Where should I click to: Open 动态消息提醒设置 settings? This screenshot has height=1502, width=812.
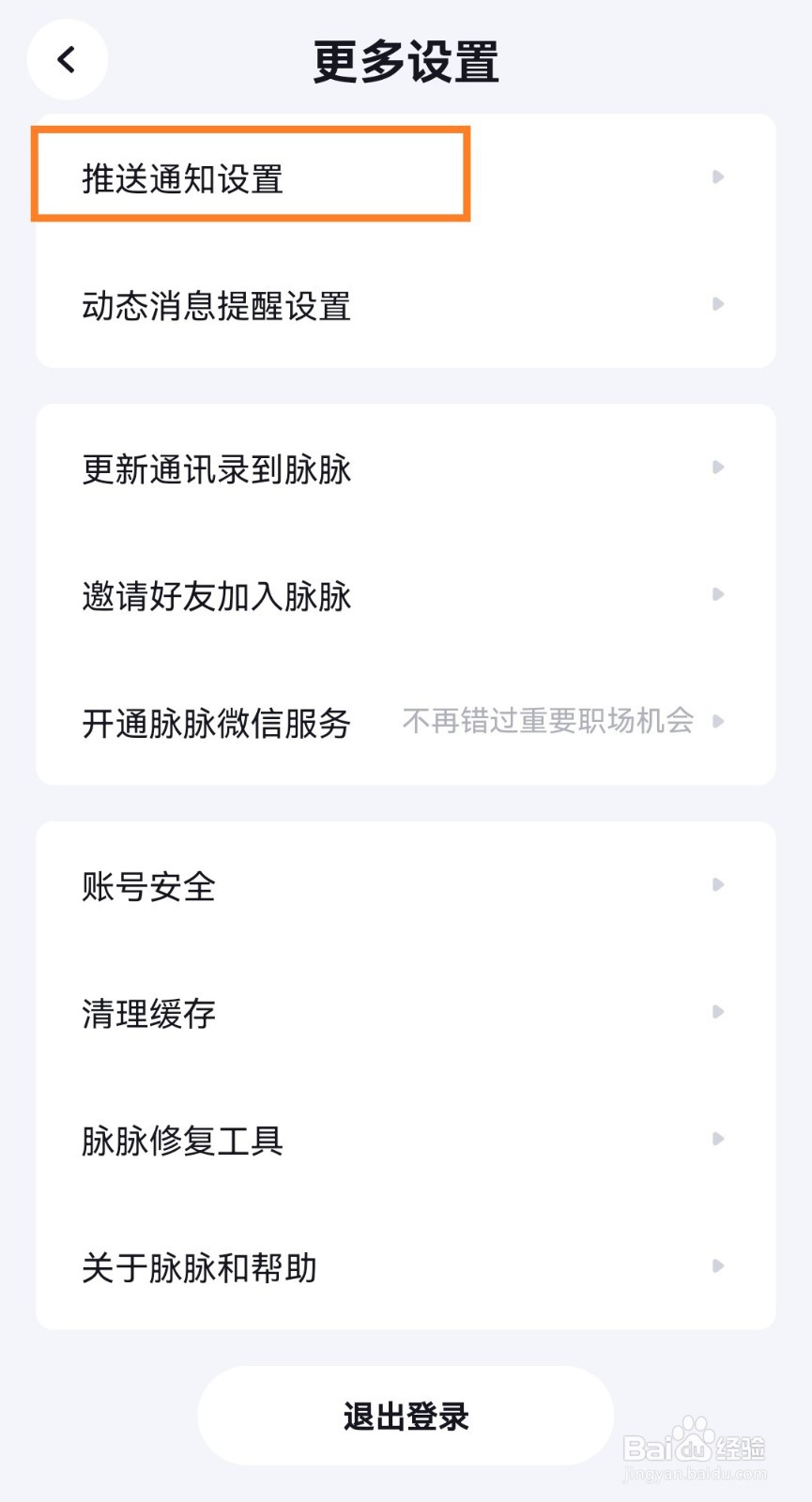216,306
